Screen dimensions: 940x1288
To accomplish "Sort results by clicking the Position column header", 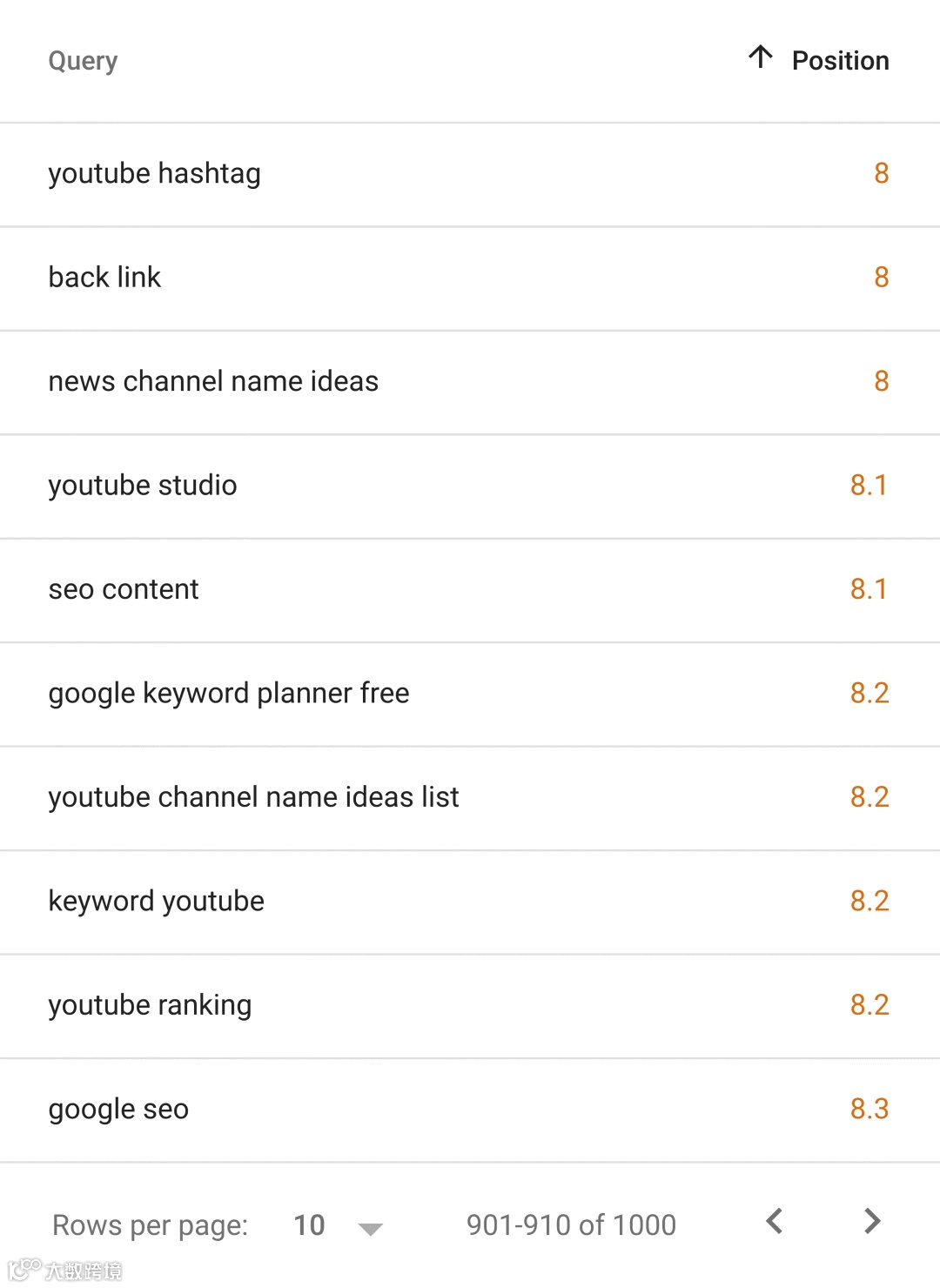I will coord(840,59).
